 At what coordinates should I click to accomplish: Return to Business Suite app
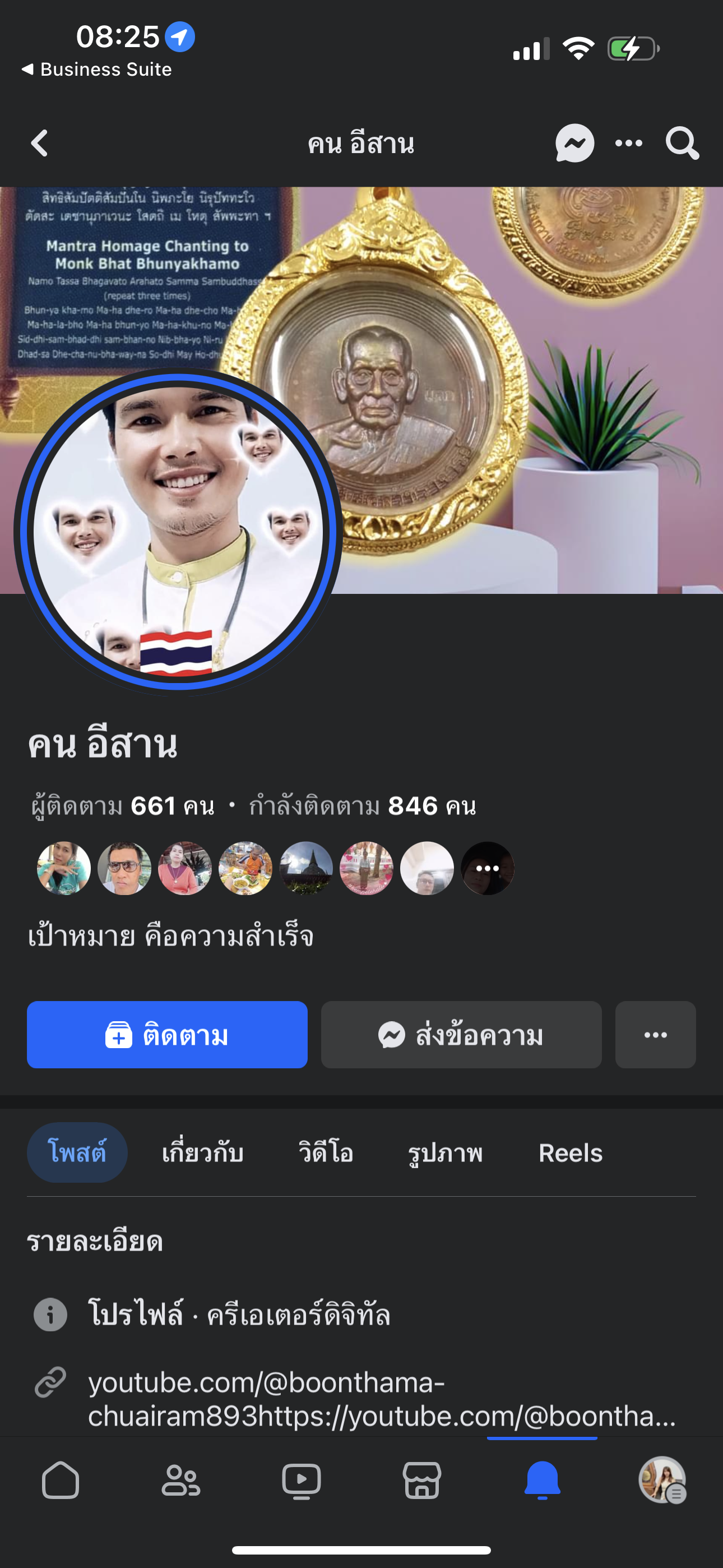click(98, 70)
